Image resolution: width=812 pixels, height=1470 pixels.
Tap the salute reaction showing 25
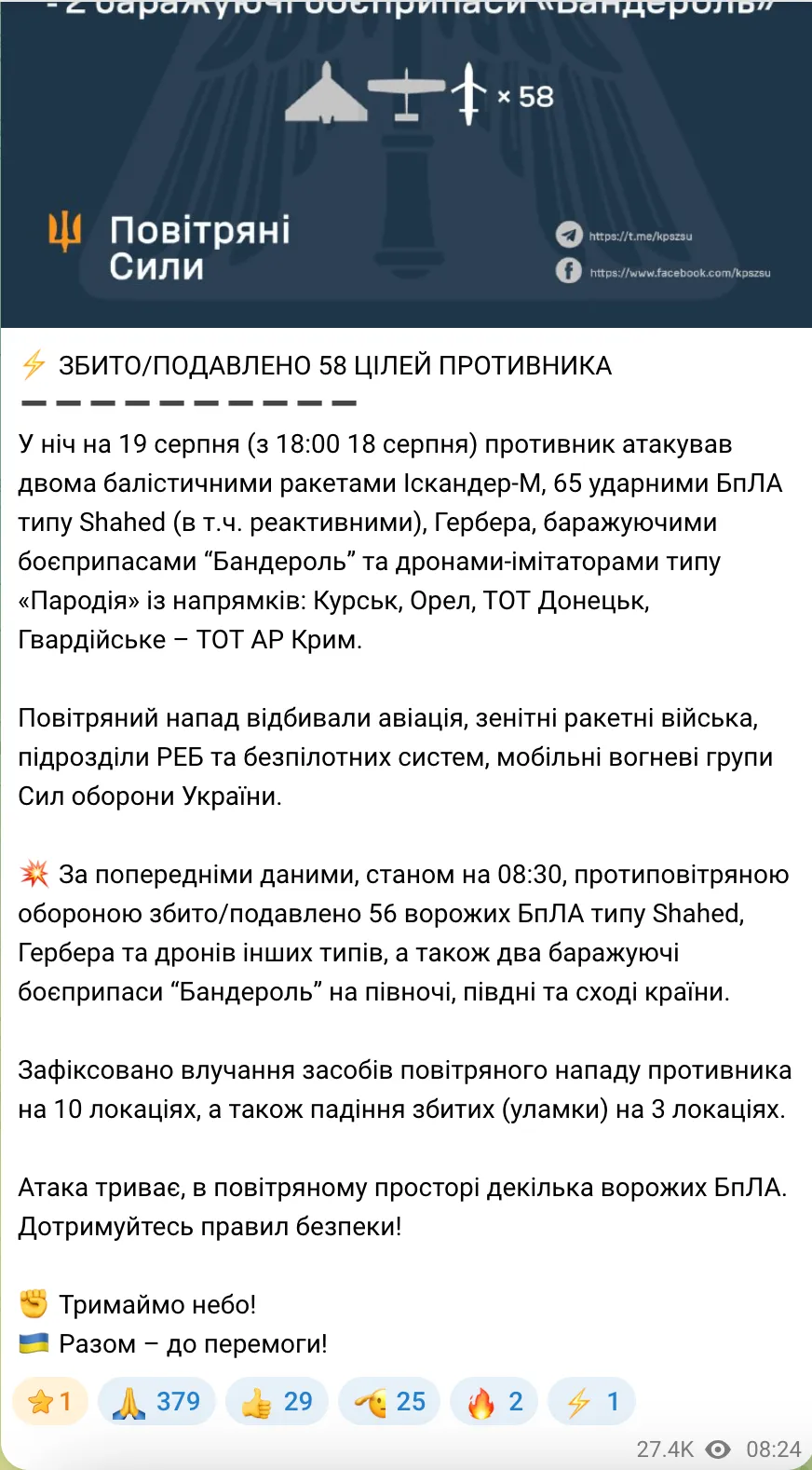(x=389, y=1401)
